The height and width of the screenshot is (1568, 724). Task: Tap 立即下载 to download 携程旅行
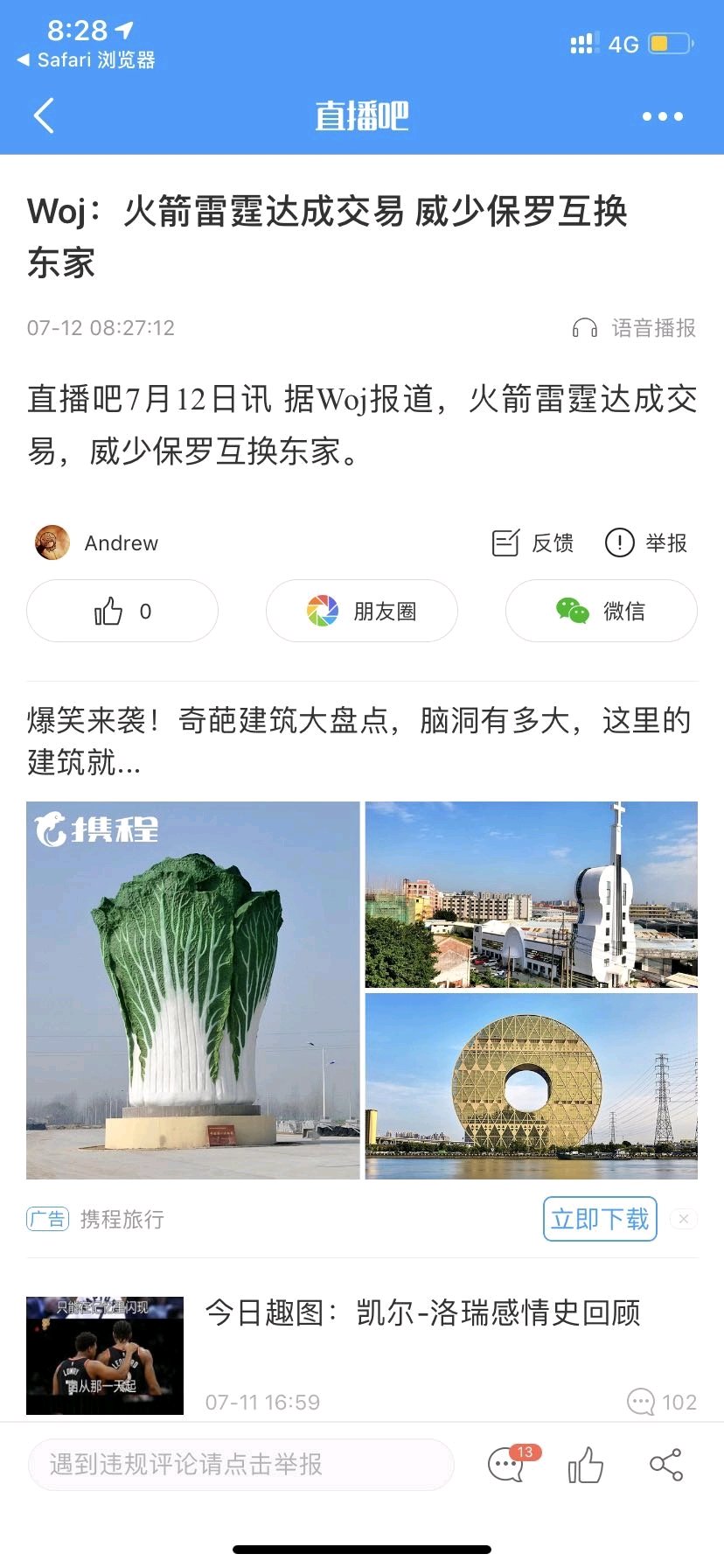point(600,1219)
